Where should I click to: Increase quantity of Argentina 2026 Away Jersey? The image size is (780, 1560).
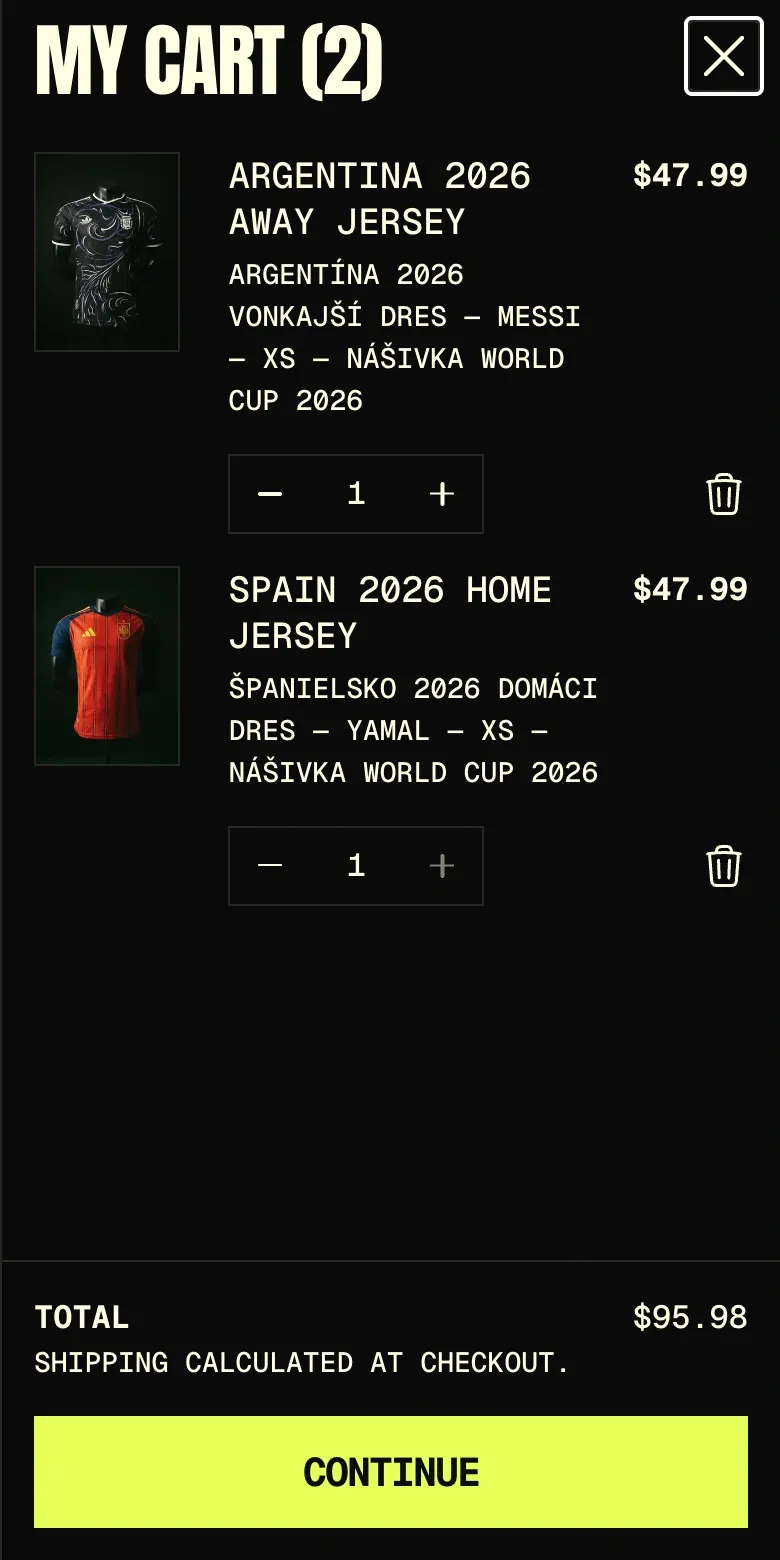pos(441,494)
